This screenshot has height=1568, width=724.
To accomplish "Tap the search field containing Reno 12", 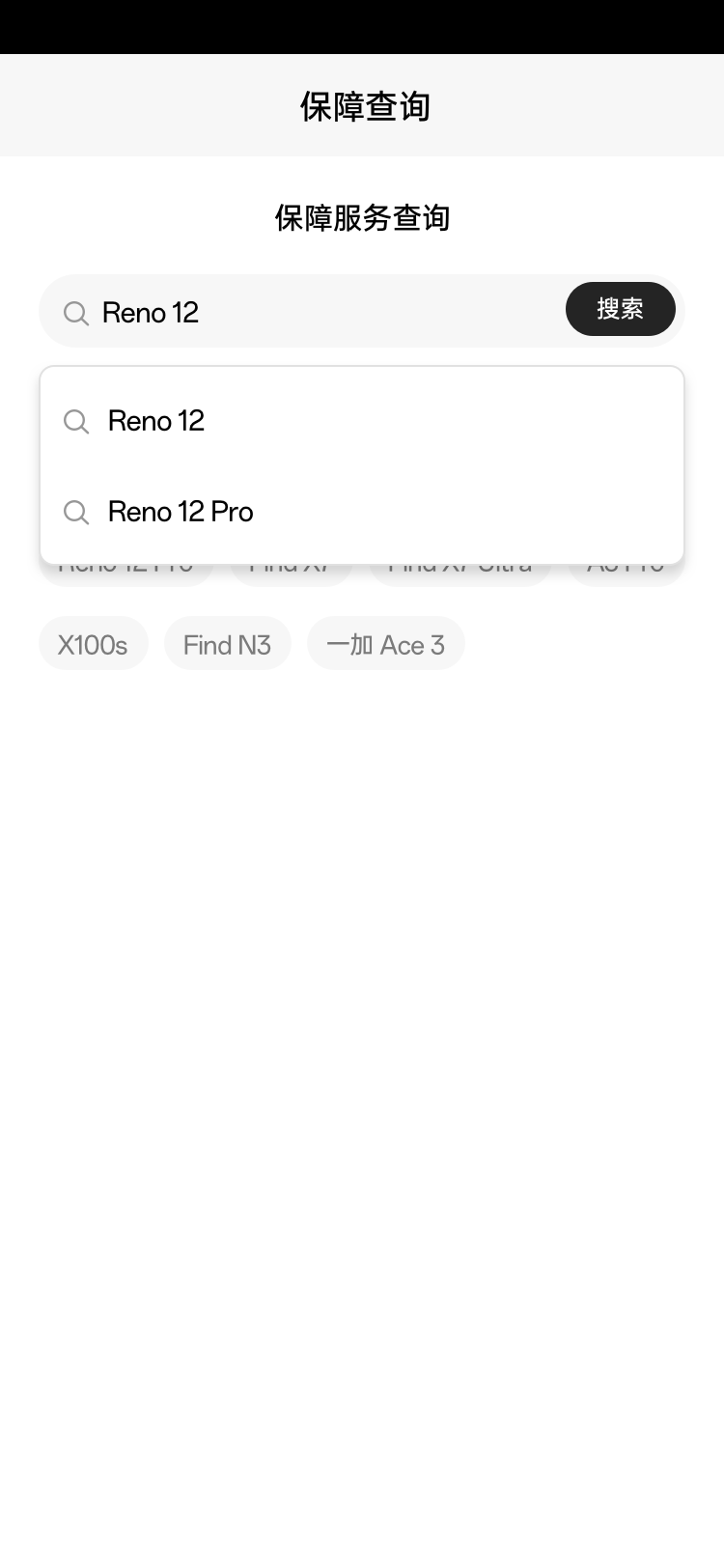I will click(x=319, y=312).
